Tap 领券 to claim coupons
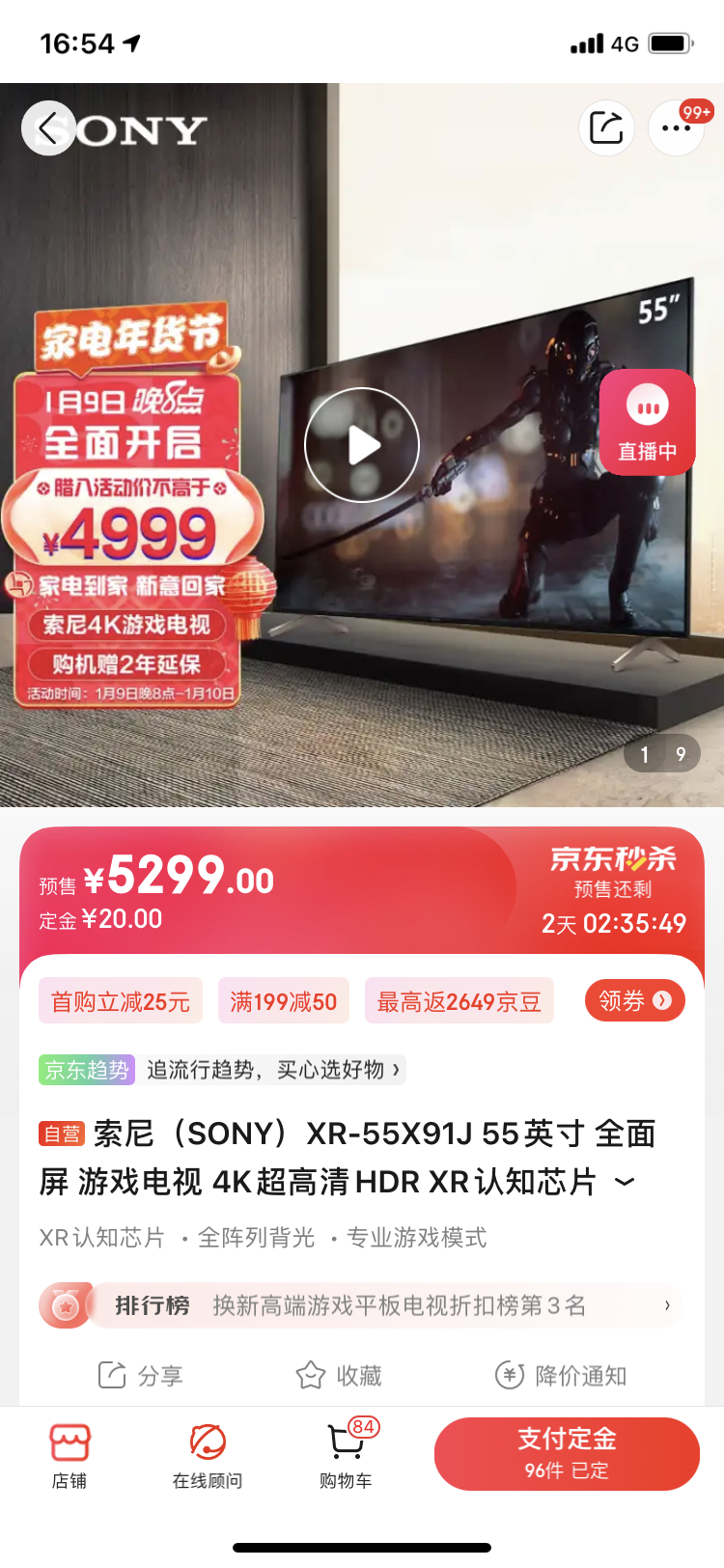724x1568 pixels. point(634,1000)
